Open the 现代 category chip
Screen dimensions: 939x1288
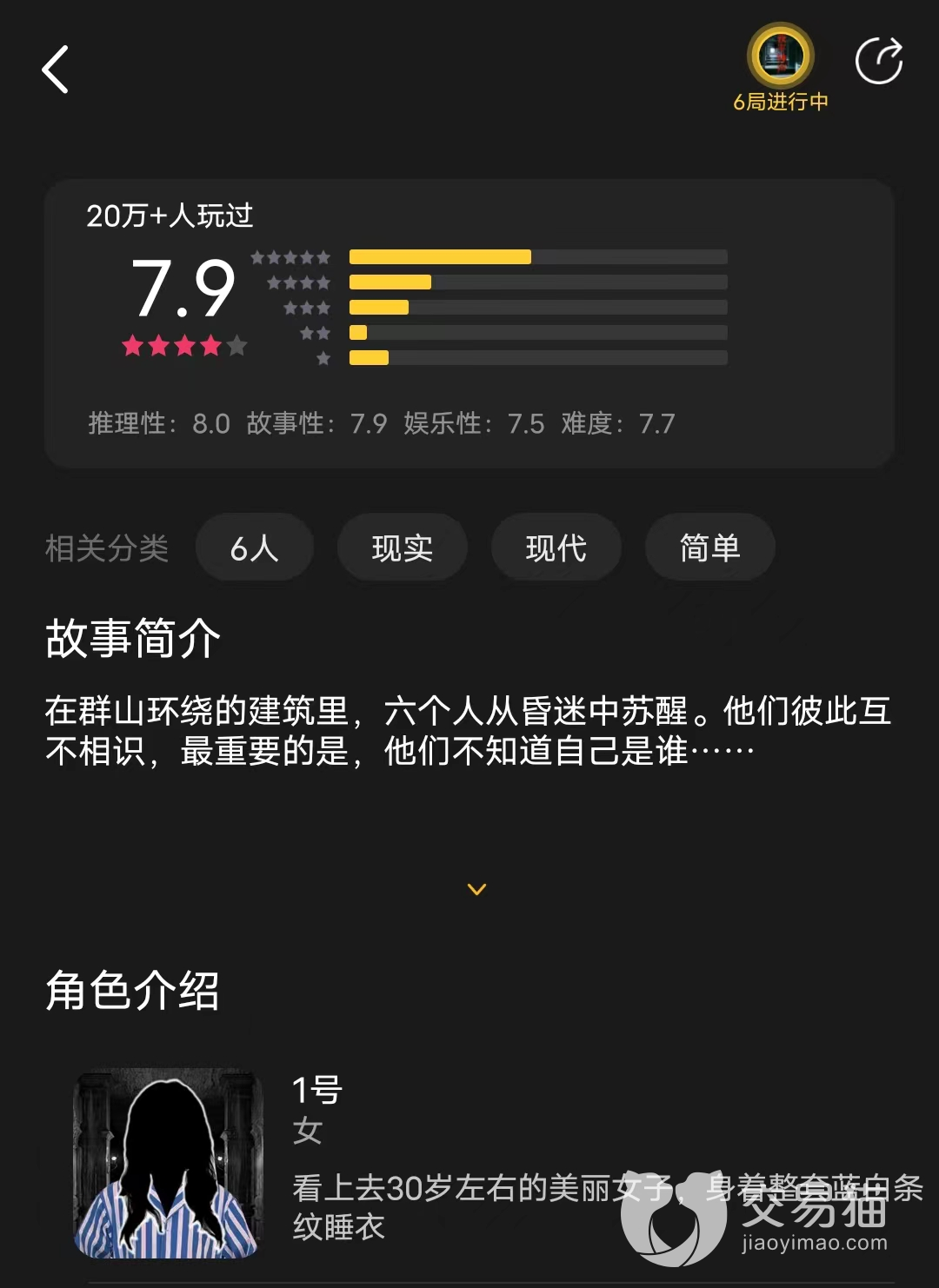[x=556, y=548]
